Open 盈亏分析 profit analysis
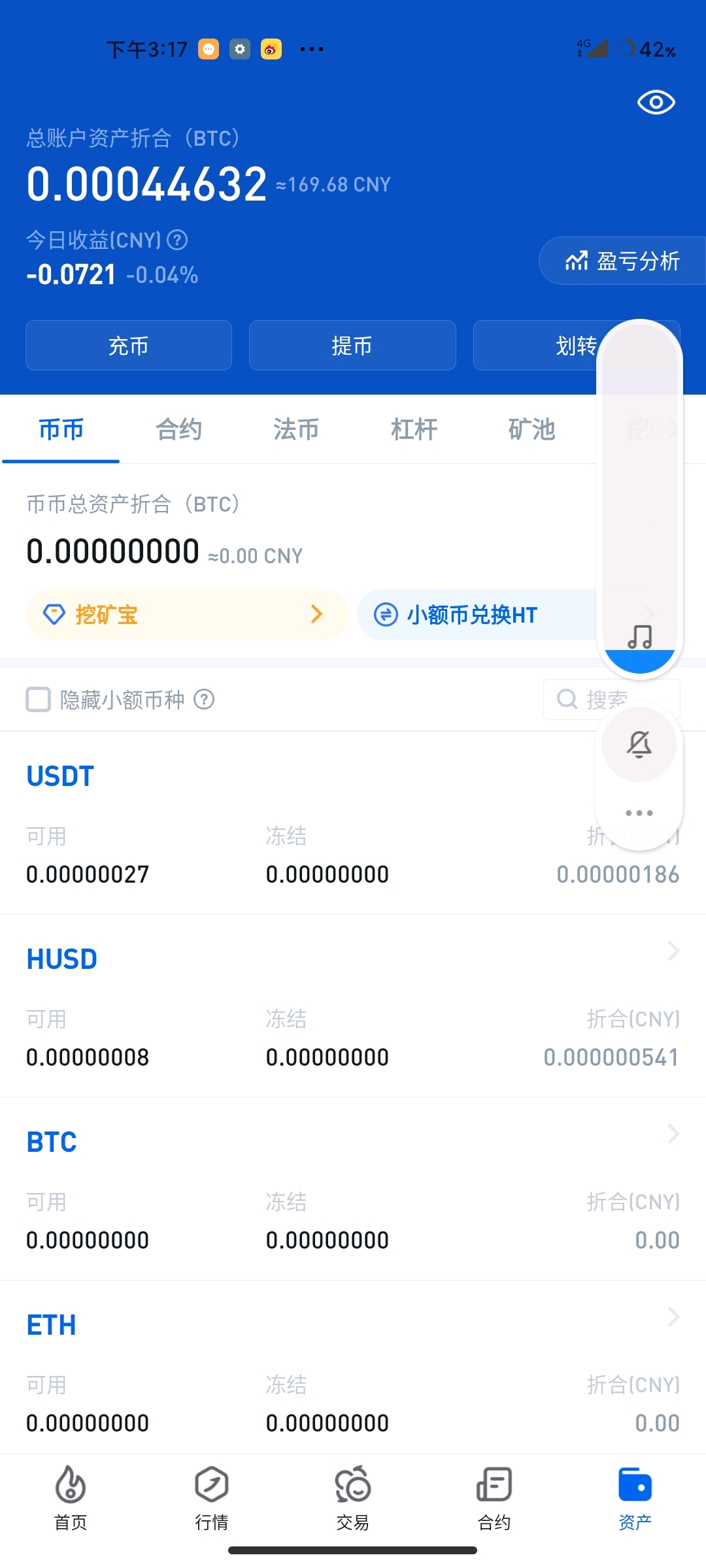706x1568 pixels. click(x=622, y=261)
